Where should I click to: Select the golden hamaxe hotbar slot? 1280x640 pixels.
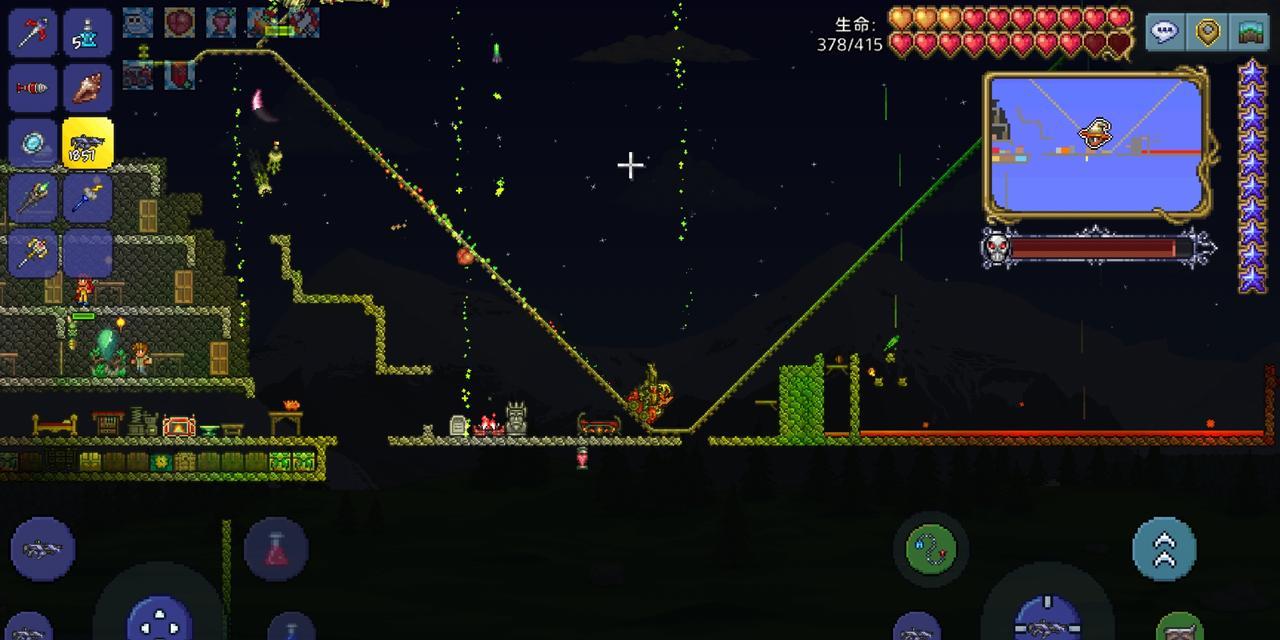(33, 251)
